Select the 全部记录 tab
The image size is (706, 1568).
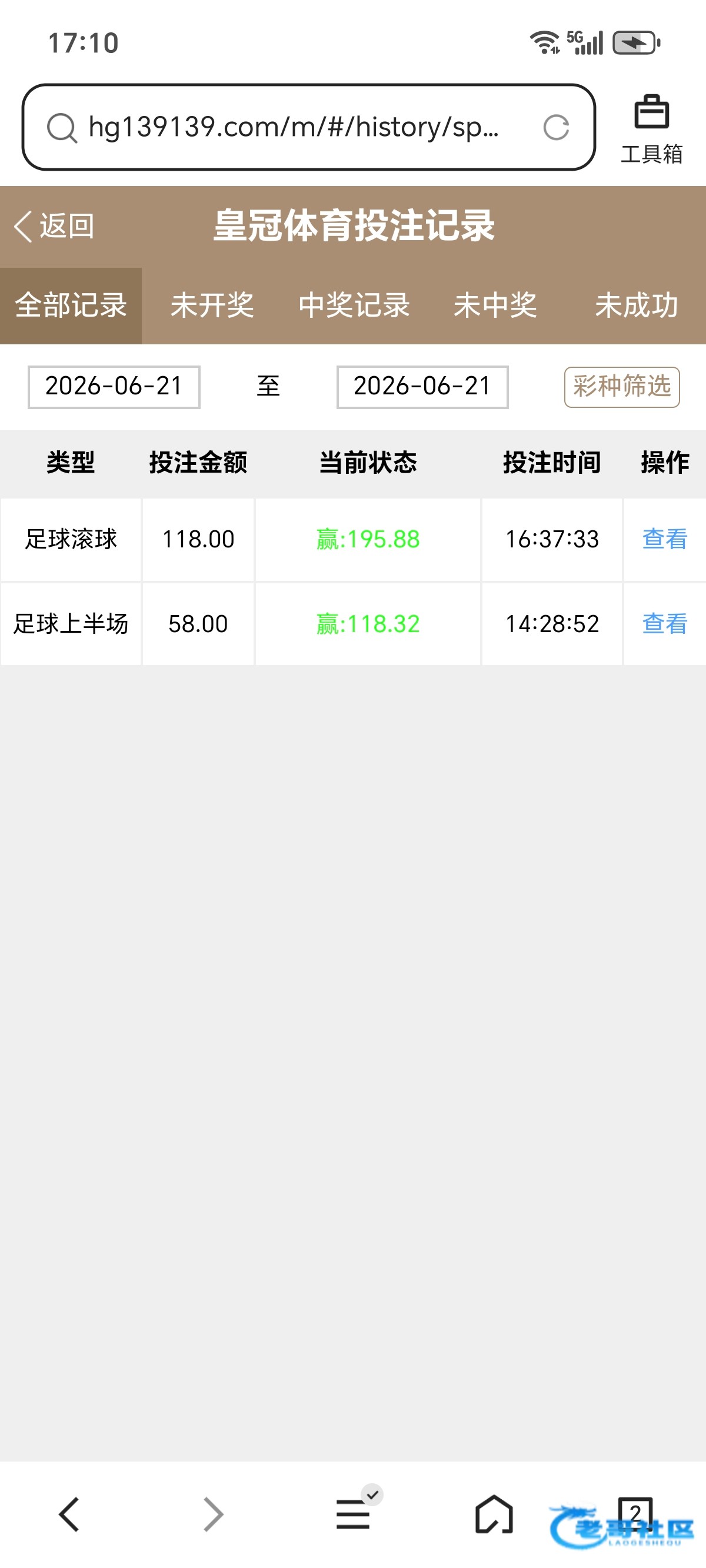tap(71, 305)
